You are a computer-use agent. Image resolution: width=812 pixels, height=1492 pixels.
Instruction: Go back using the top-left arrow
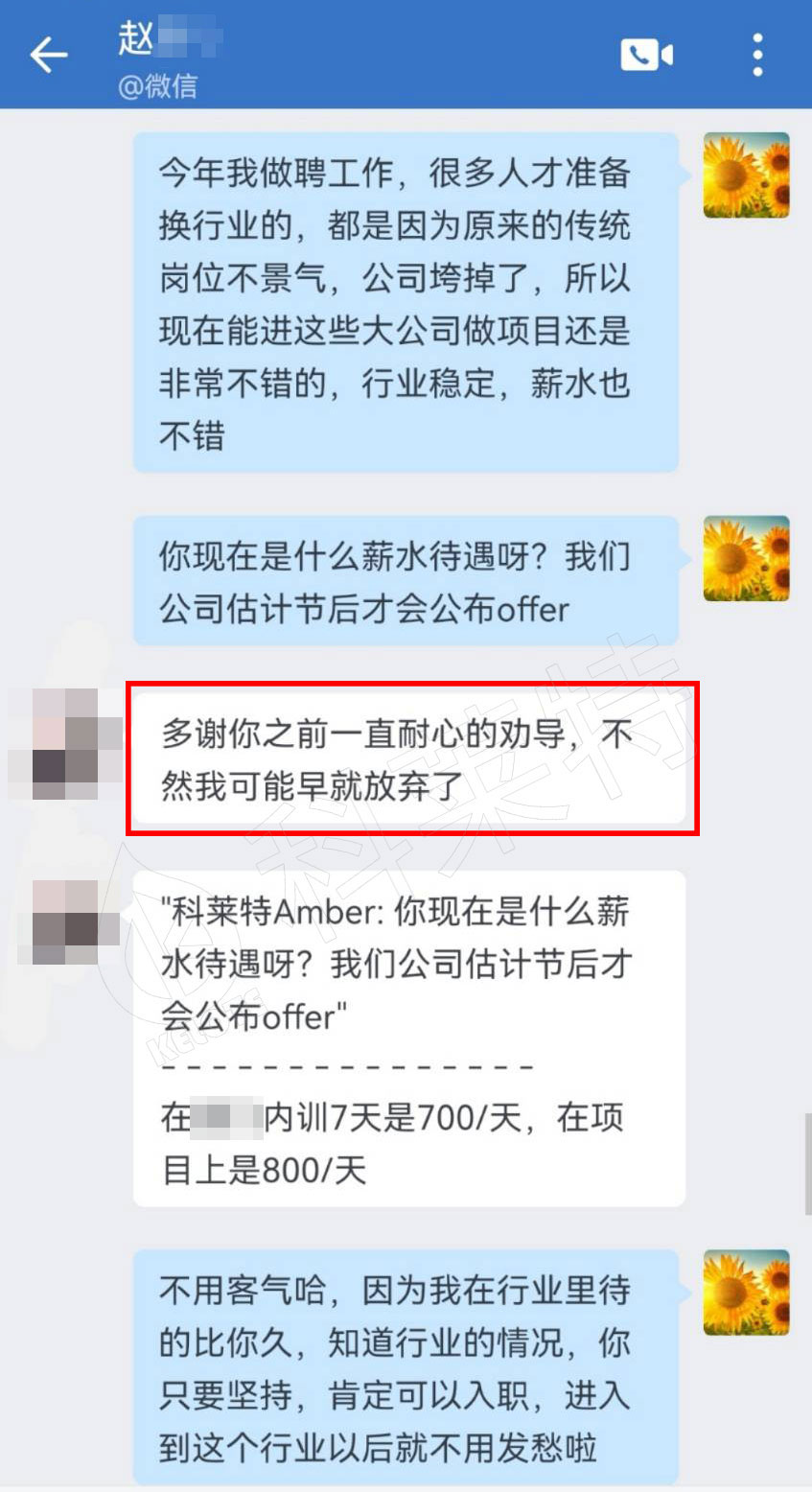coord(48,55)
